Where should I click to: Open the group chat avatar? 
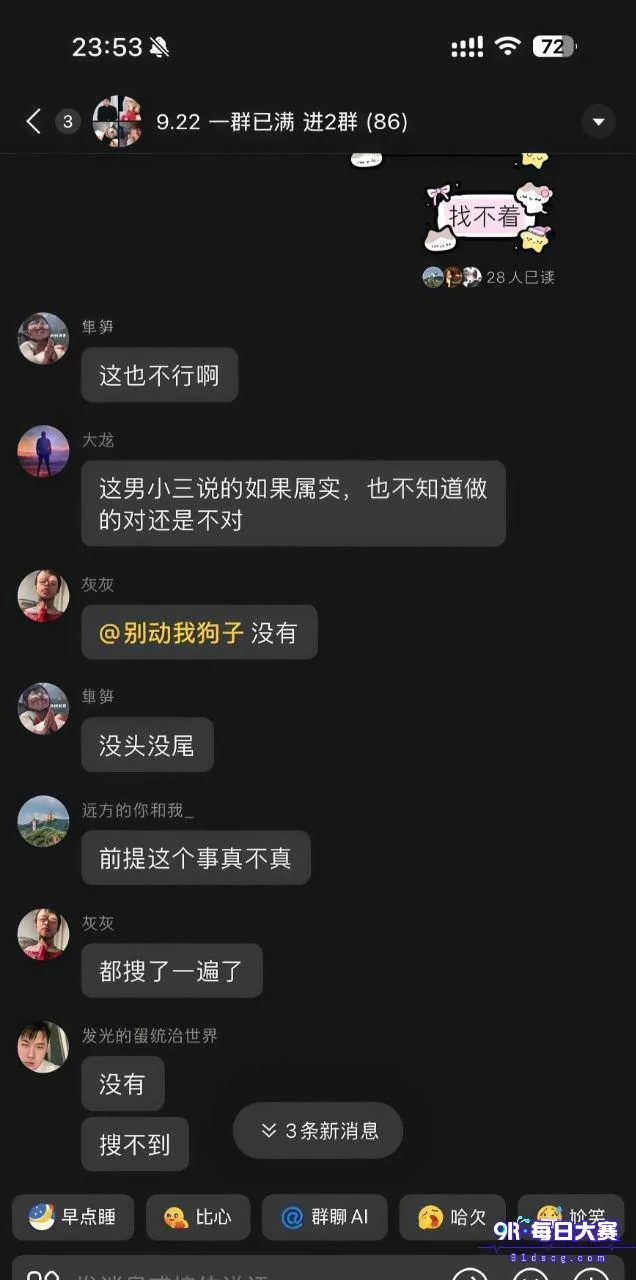[x=117, y=122]
